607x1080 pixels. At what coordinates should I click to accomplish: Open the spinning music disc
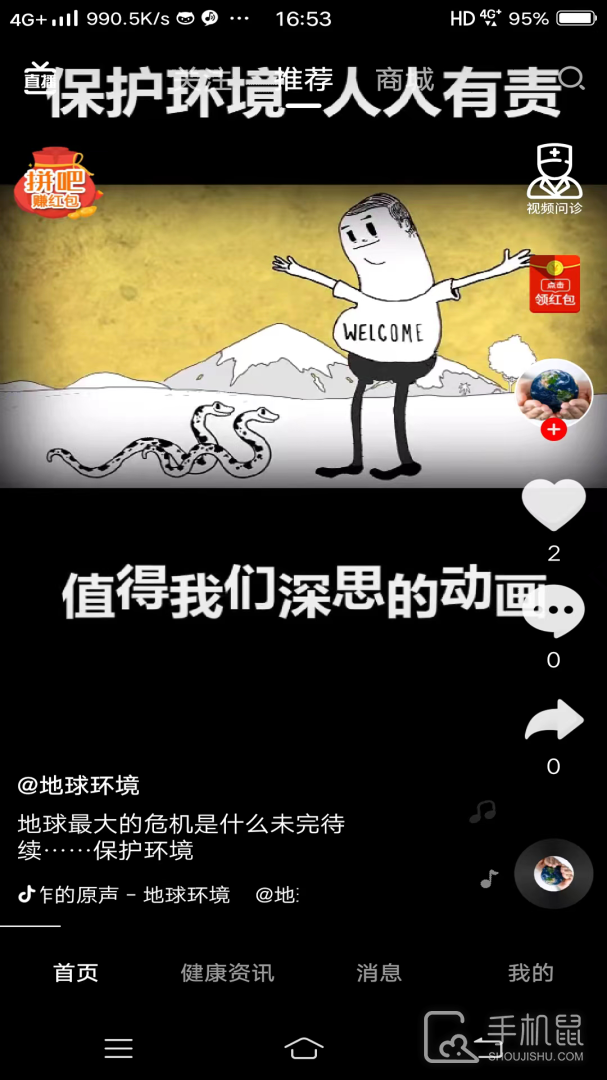point(554,873)
